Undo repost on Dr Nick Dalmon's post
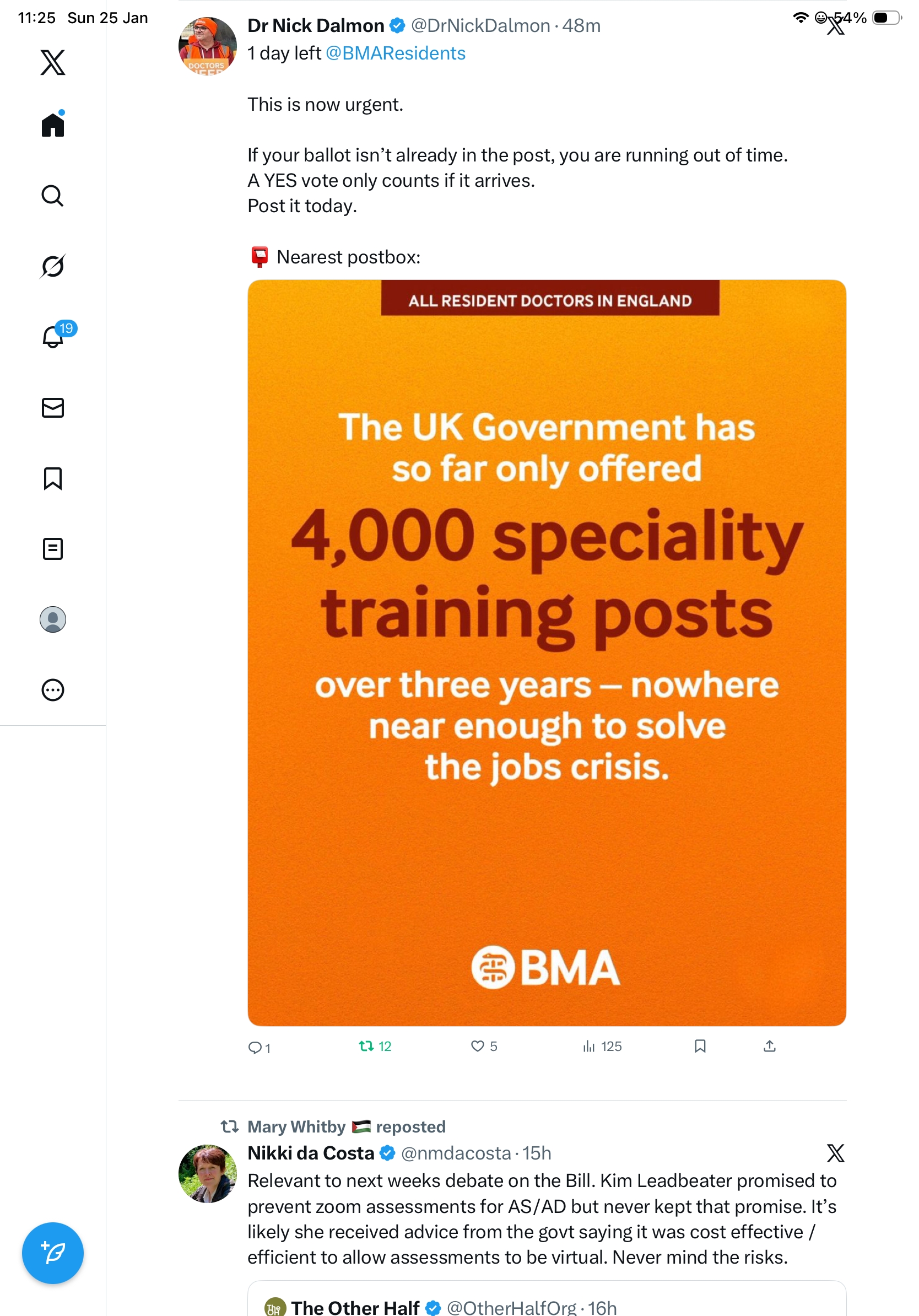Viewport: 919px width, 1316px height. [367, 1046]
